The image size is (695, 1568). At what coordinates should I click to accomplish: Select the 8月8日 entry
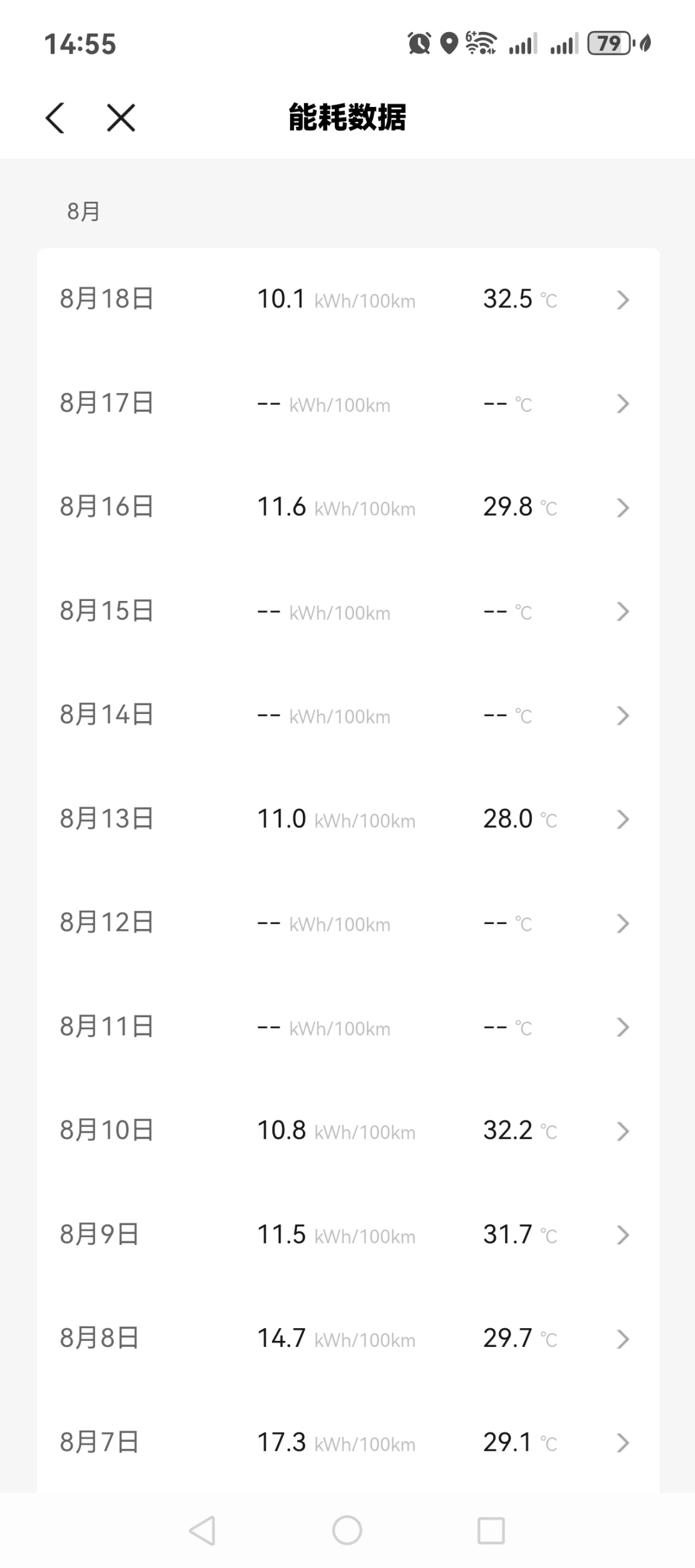point(348,1338)
